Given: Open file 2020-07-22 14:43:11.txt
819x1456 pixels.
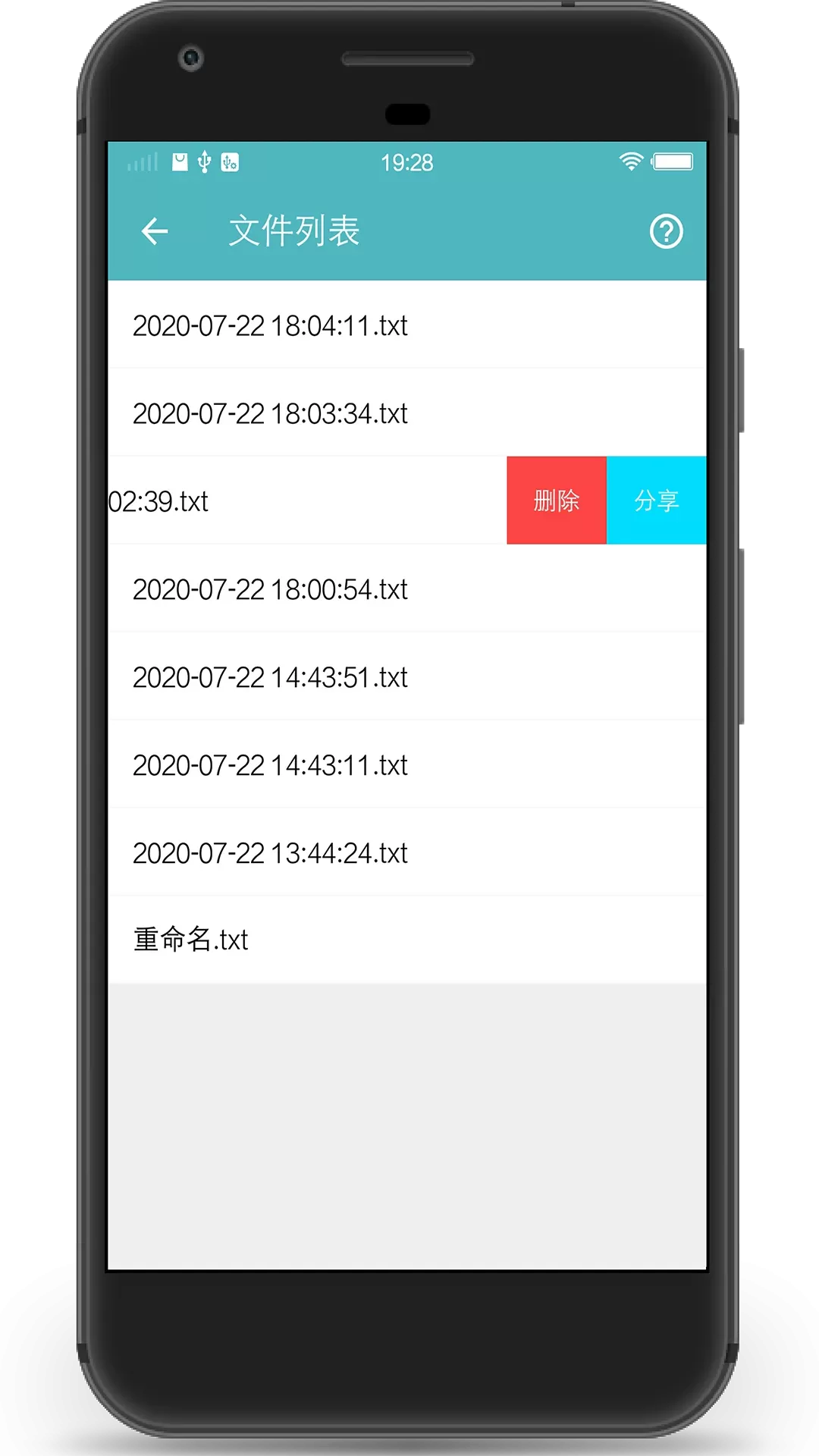Looking at the screenshot, I should (x=407, y=764).
